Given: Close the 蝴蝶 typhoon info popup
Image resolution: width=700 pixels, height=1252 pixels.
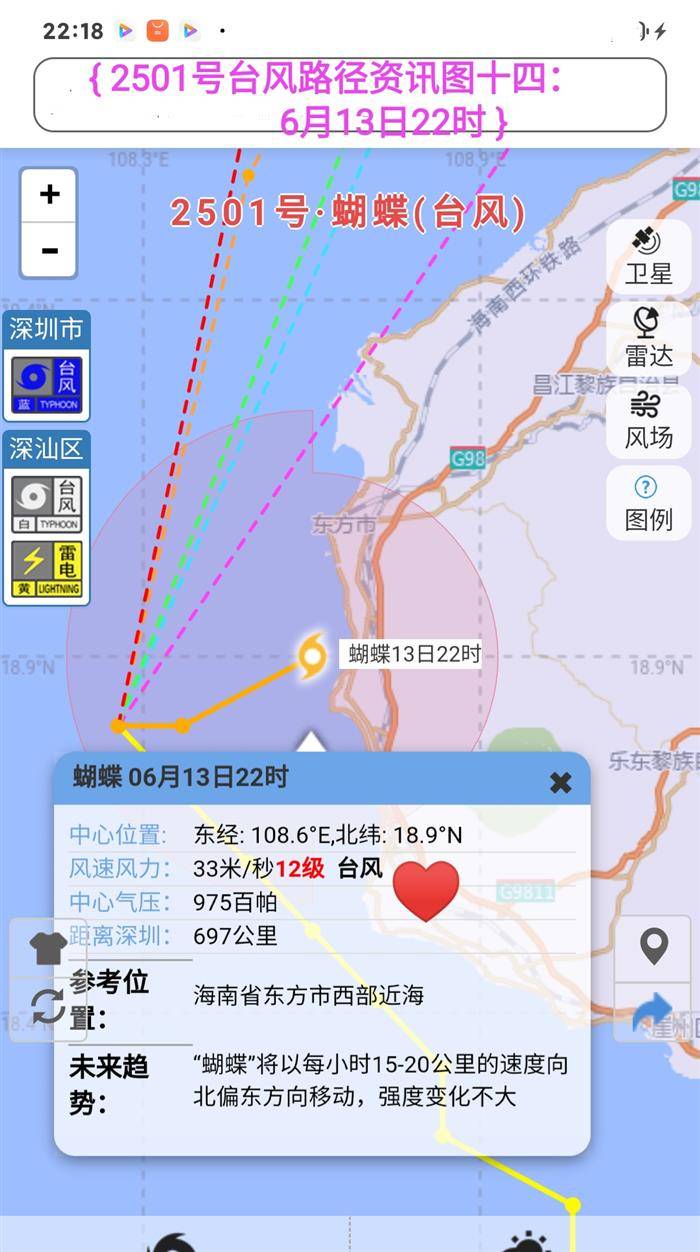Looking at the screenshot, I should click(x=561, y=782).
